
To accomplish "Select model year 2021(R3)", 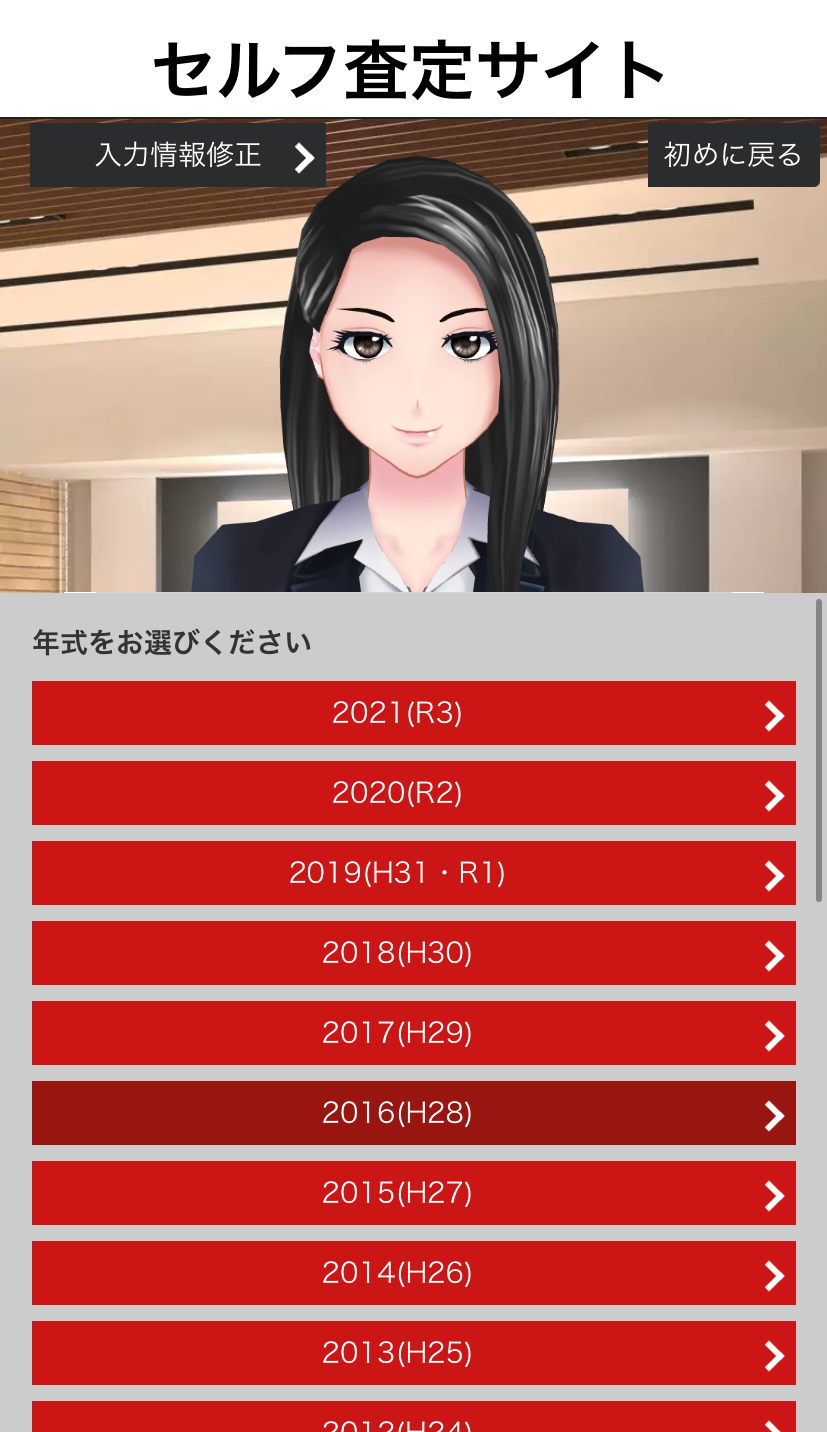I will 413,713.
